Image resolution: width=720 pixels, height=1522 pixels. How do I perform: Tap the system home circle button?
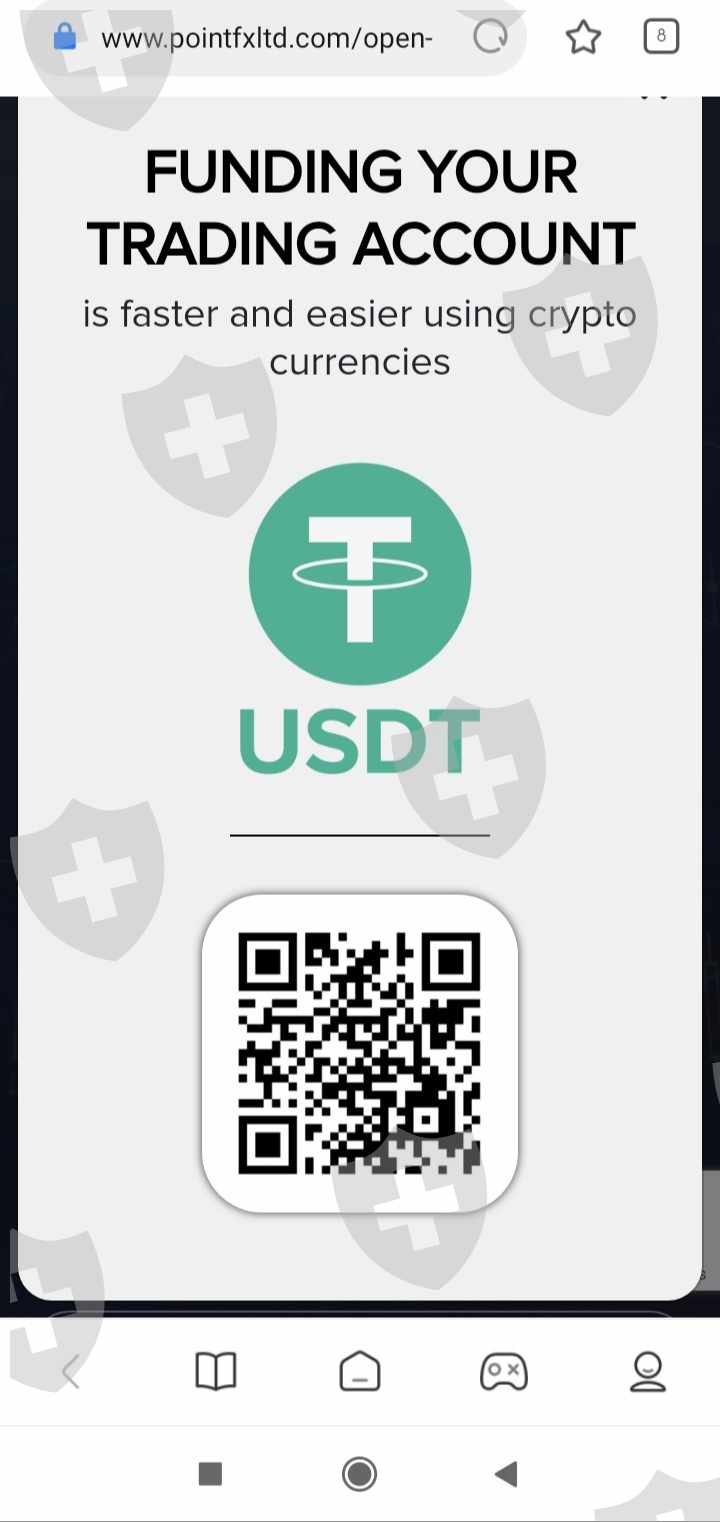(360, 1474)
